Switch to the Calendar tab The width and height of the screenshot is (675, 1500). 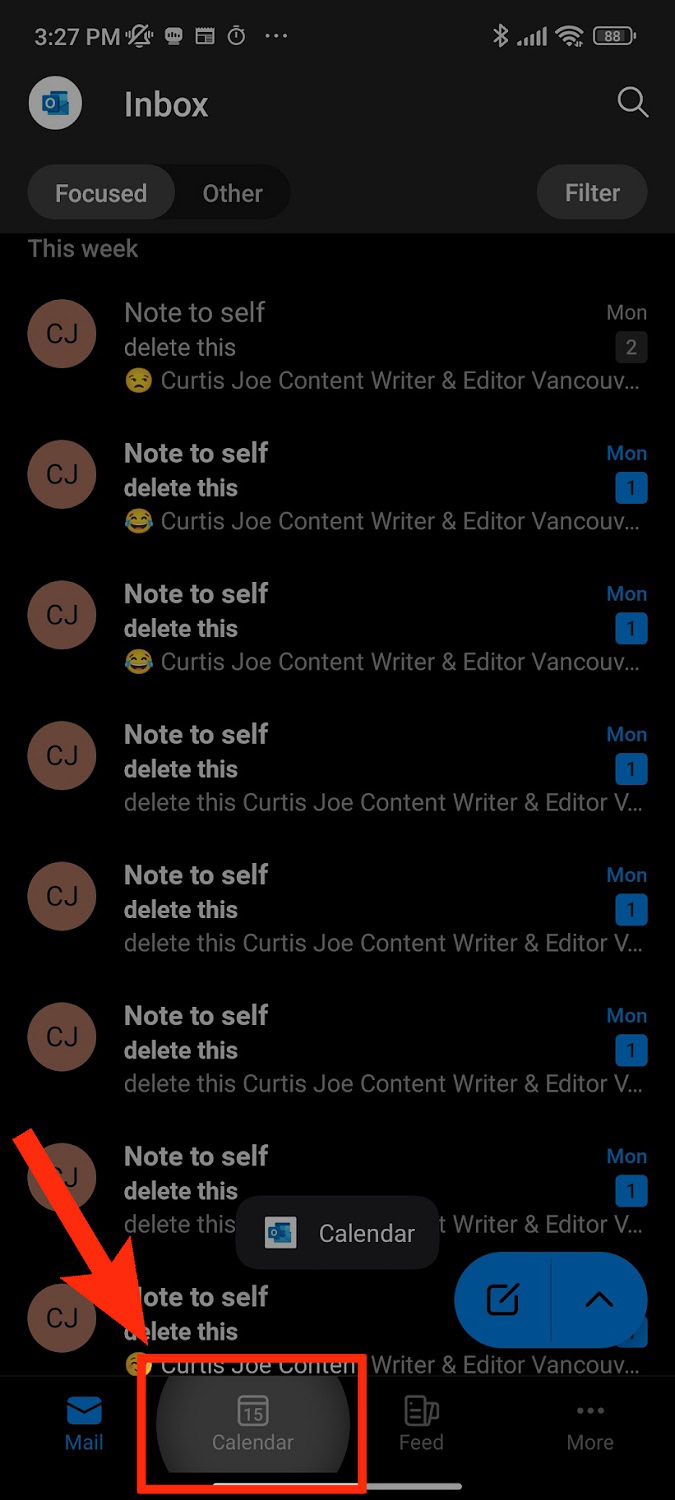[253, 1424]
